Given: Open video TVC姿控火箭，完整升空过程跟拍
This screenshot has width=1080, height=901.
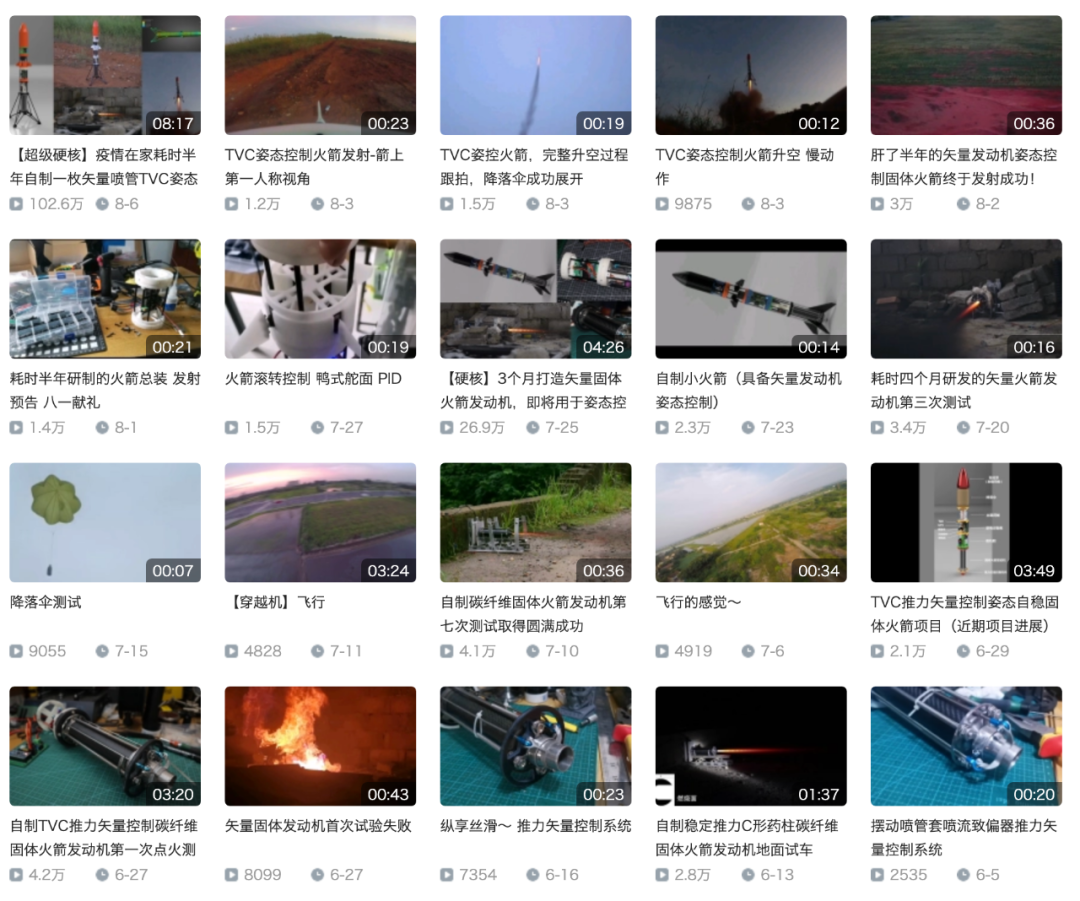Looking at the screenshot, I should coord(535,75).
